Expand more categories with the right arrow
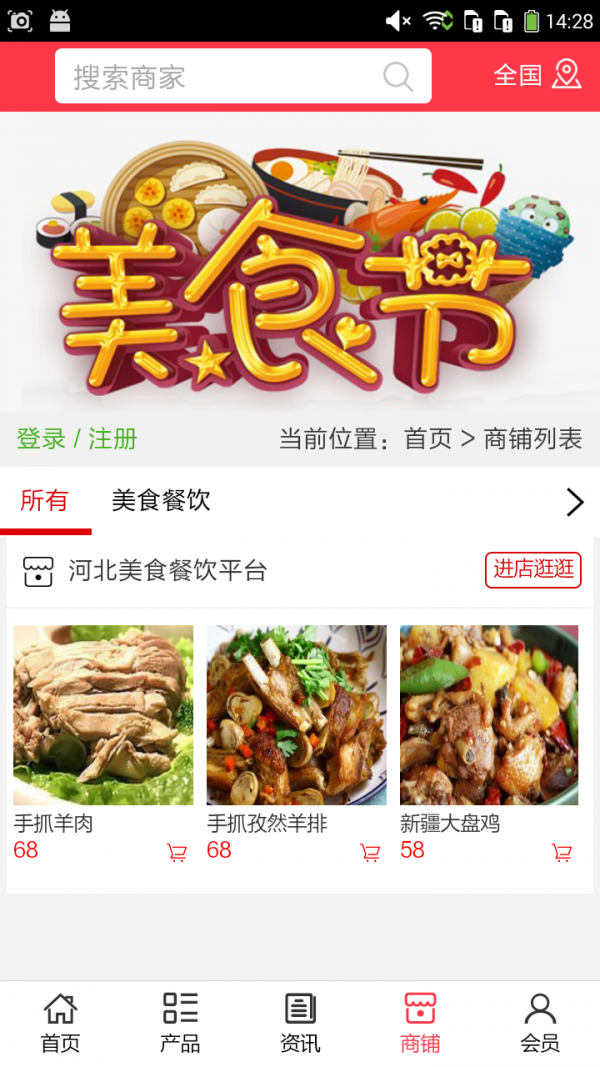The image size is (600, 1067). coord(574,502)
